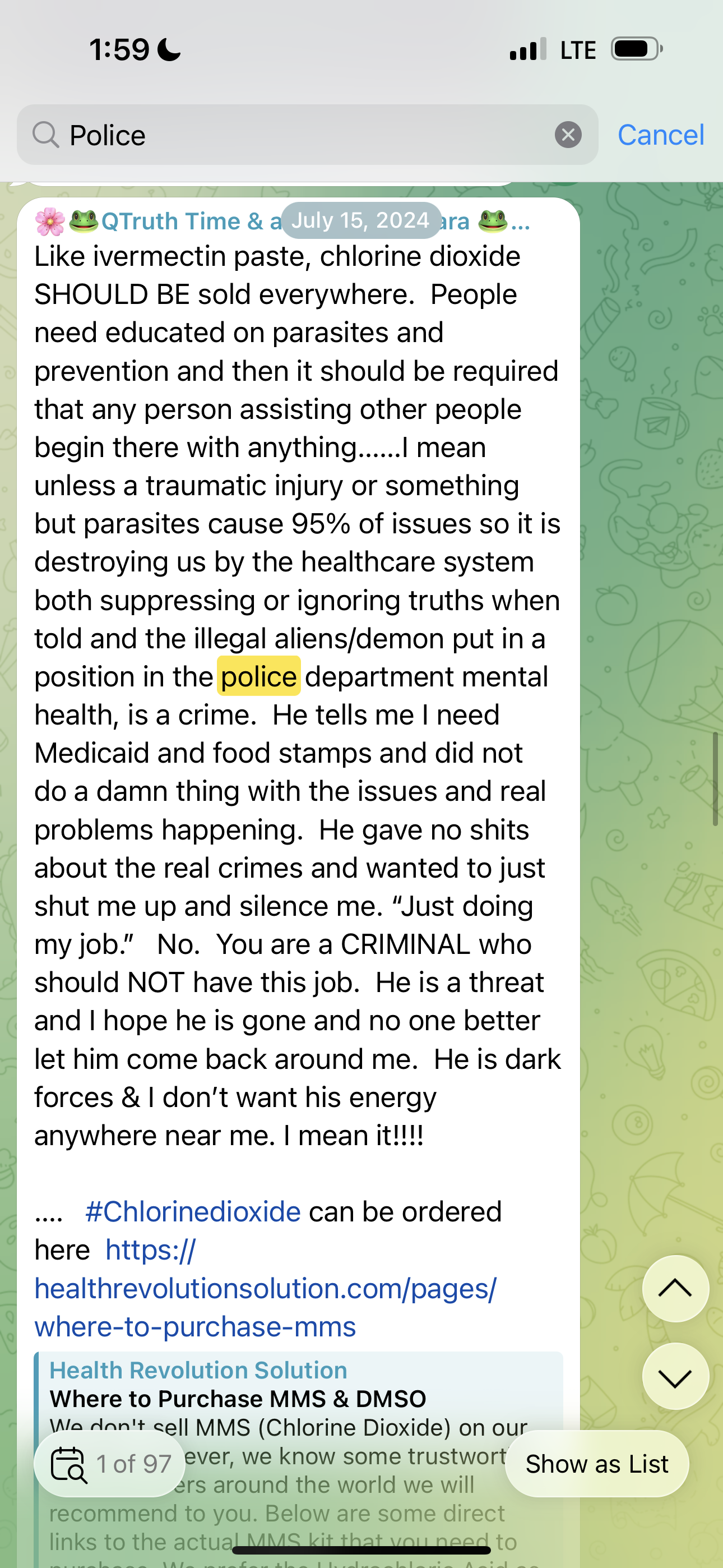Open the jump-to-date calendar icon

pos(68,1464)
